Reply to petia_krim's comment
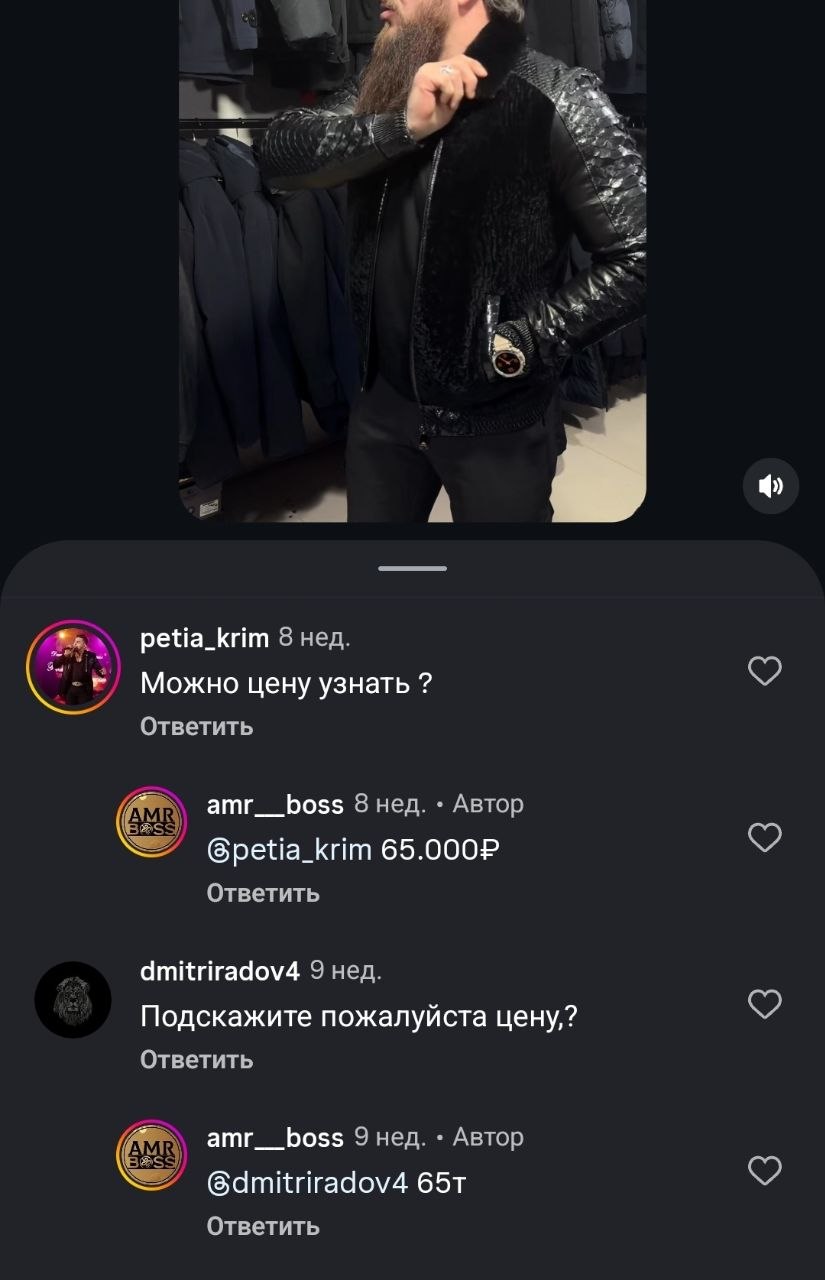Image resolution: width=825 pixels, height=1280 pixels. [197, 727]
